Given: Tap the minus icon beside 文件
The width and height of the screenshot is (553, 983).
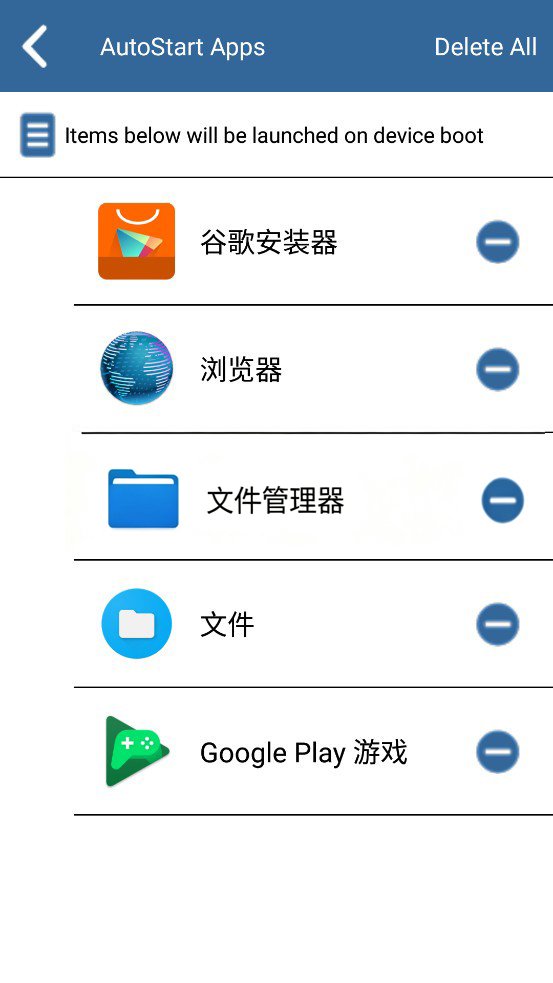Looking at the screenshot, I should [498, 624].
